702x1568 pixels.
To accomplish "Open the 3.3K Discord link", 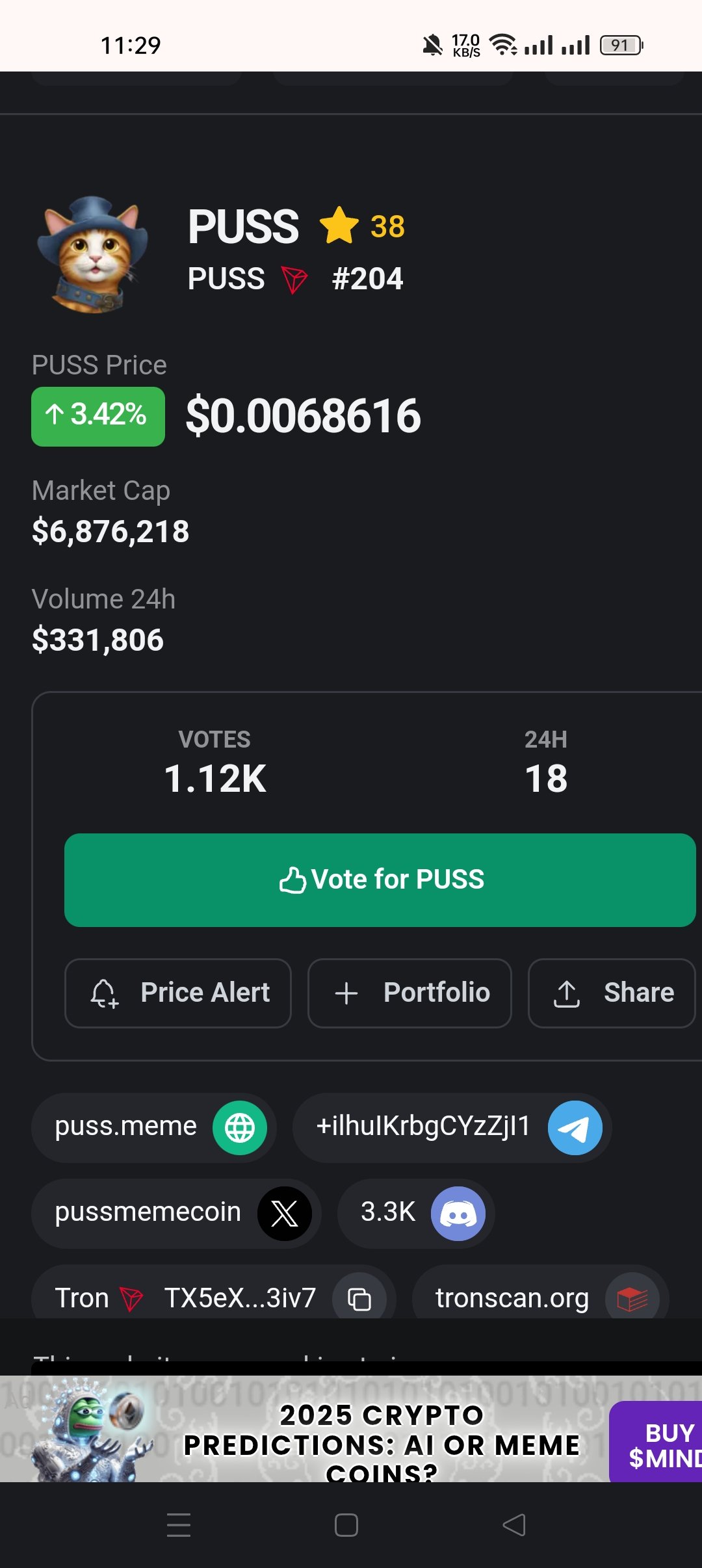I will point(416,1213).
